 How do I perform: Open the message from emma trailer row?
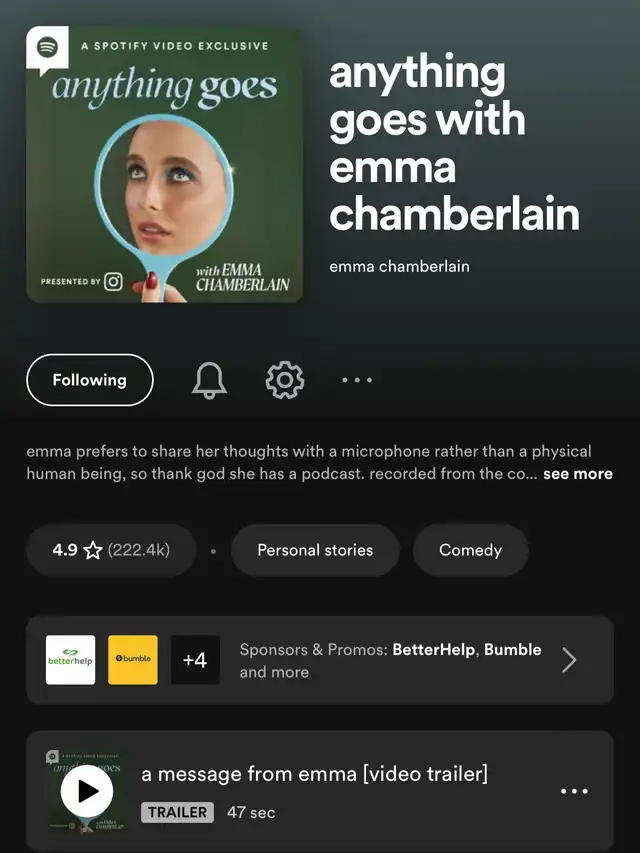click(x=320, y=791)
